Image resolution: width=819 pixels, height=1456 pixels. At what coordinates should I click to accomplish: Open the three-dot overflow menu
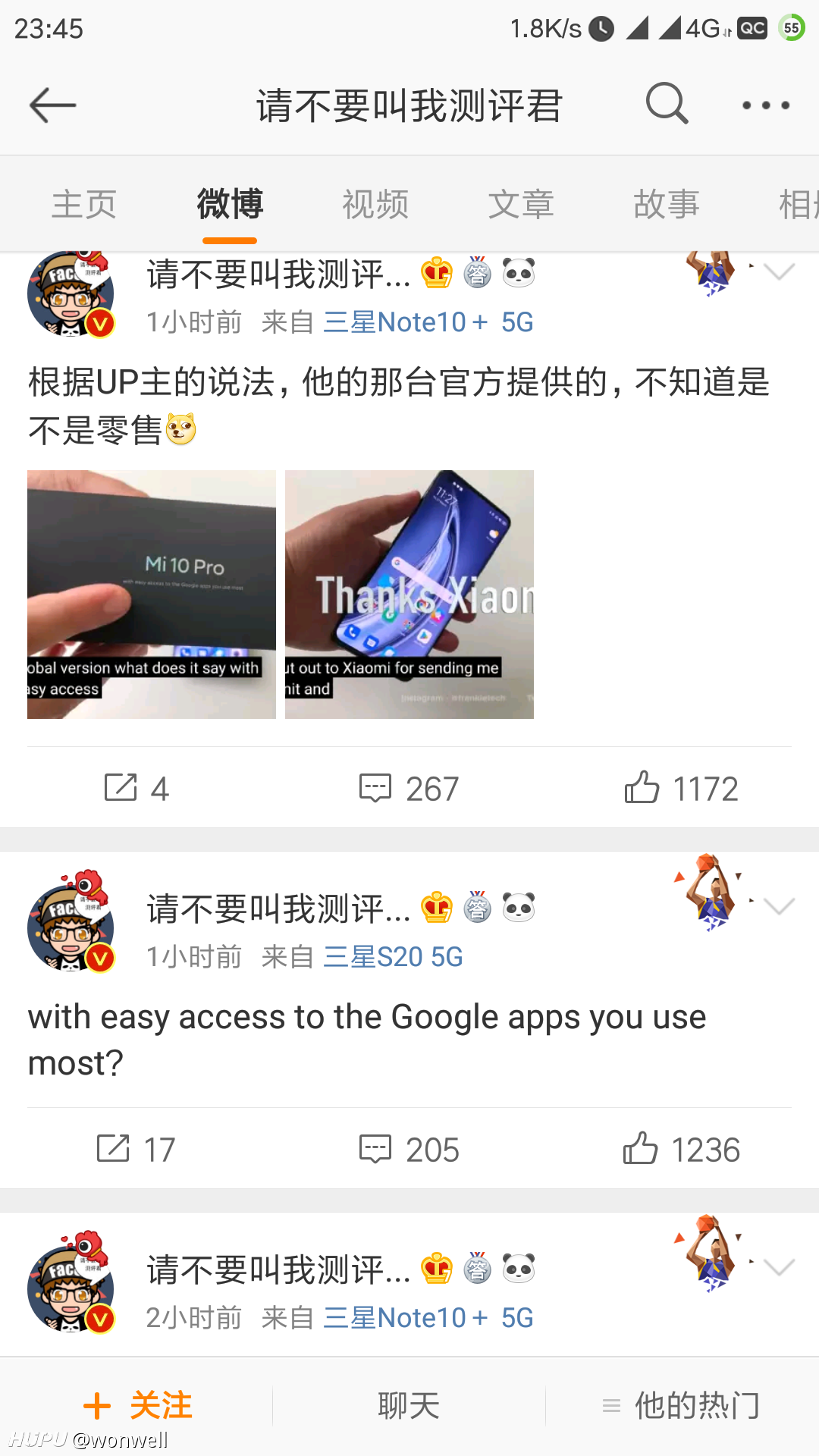pos(766,105)
